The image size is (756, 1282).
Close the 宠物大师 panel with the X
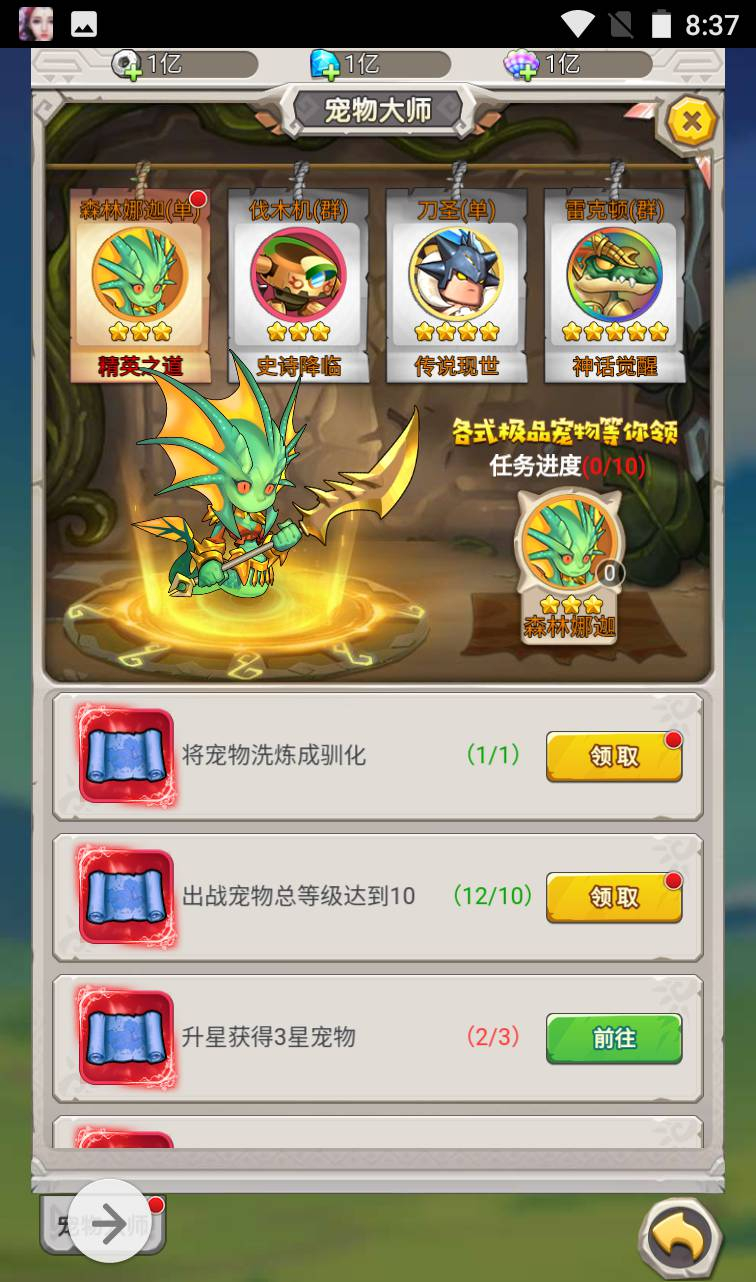point(691,122)
